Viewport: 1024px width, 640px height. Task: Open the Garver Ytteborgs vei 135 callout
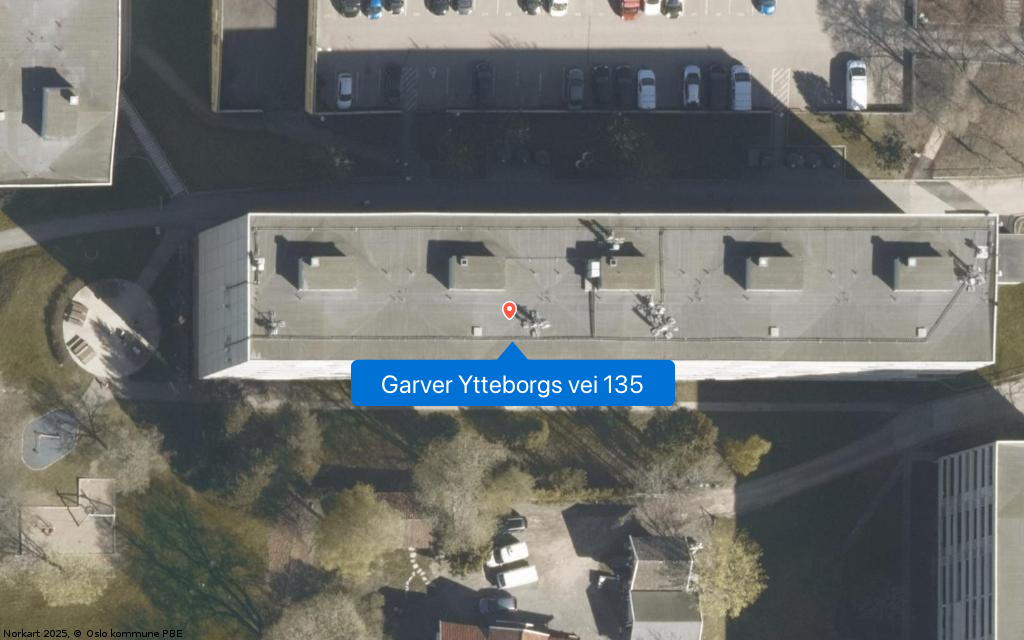[x=512, y=384]
